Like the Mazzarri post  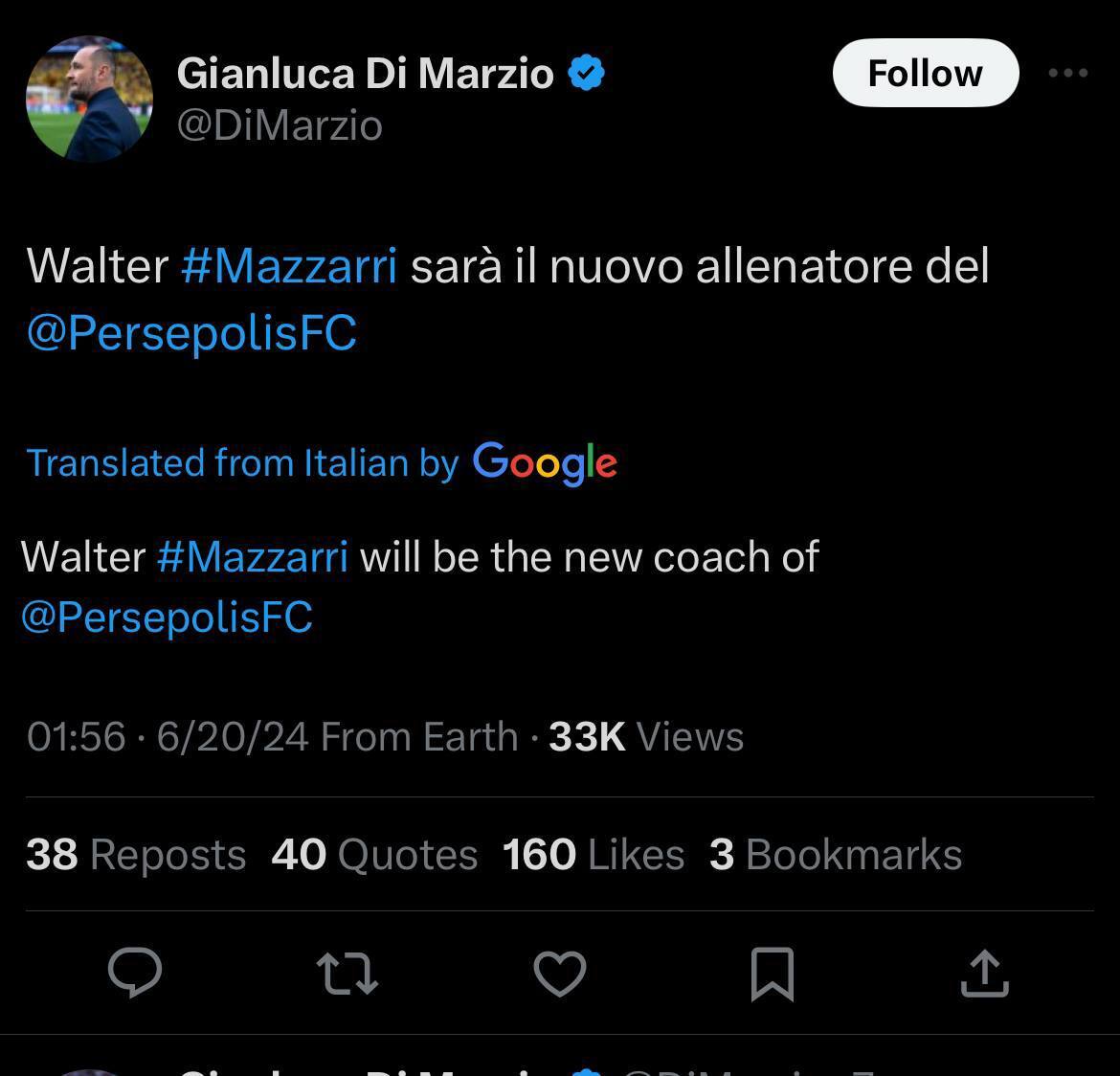[x=559, y=973]
